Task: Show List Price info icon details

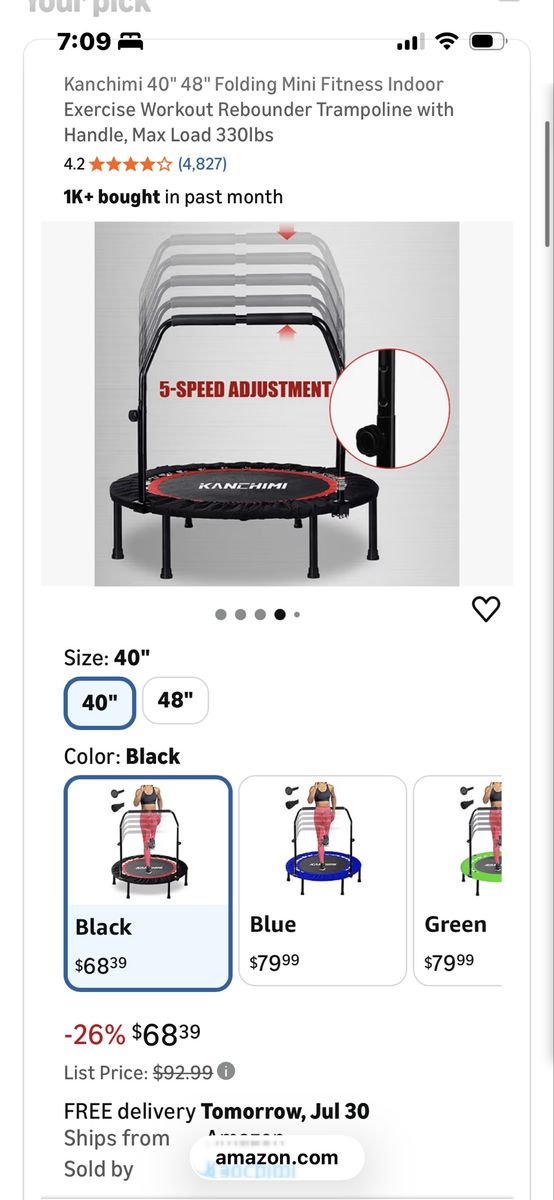Action: (226, 1071)
